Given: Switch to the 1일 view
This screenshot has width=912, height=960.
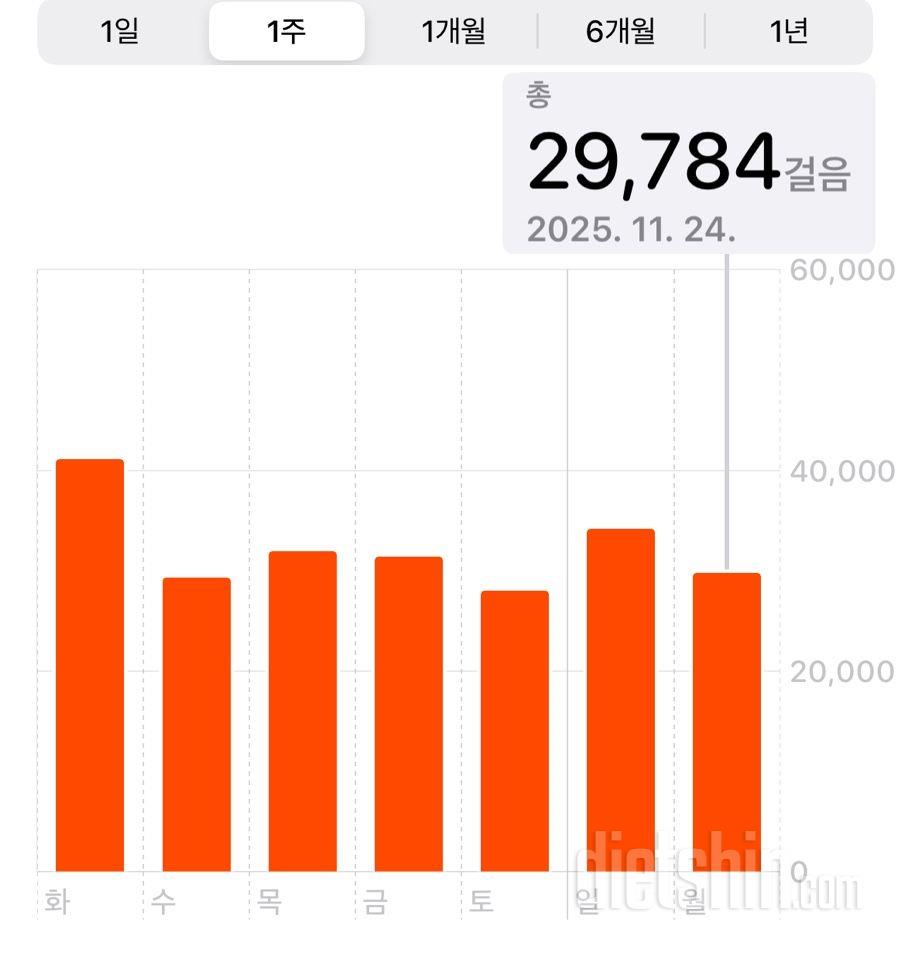Looking at the screenshot, I should click(120, 32).
